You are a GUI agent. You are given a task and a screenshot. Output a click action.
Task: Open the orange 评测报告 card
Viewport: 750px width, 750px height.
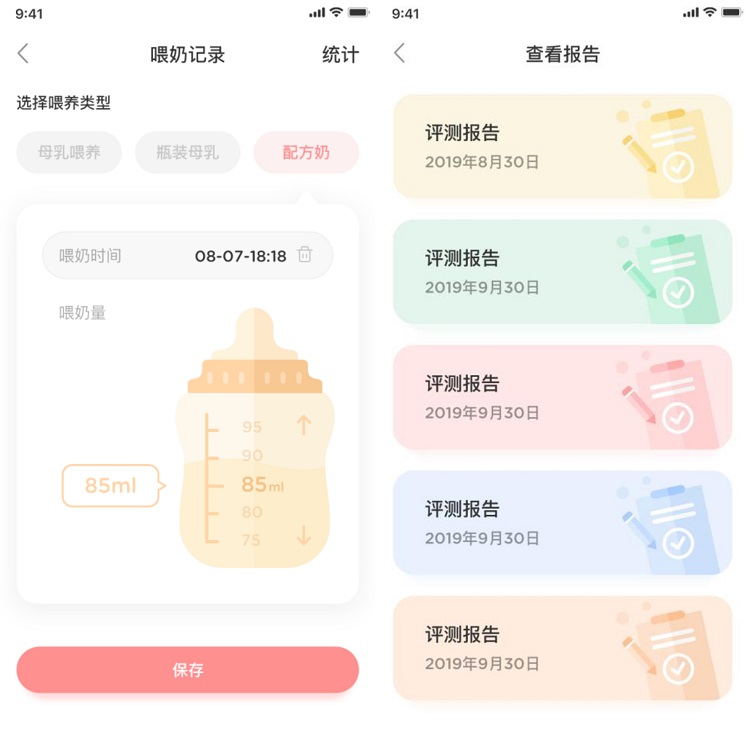[x=562, y=648]
